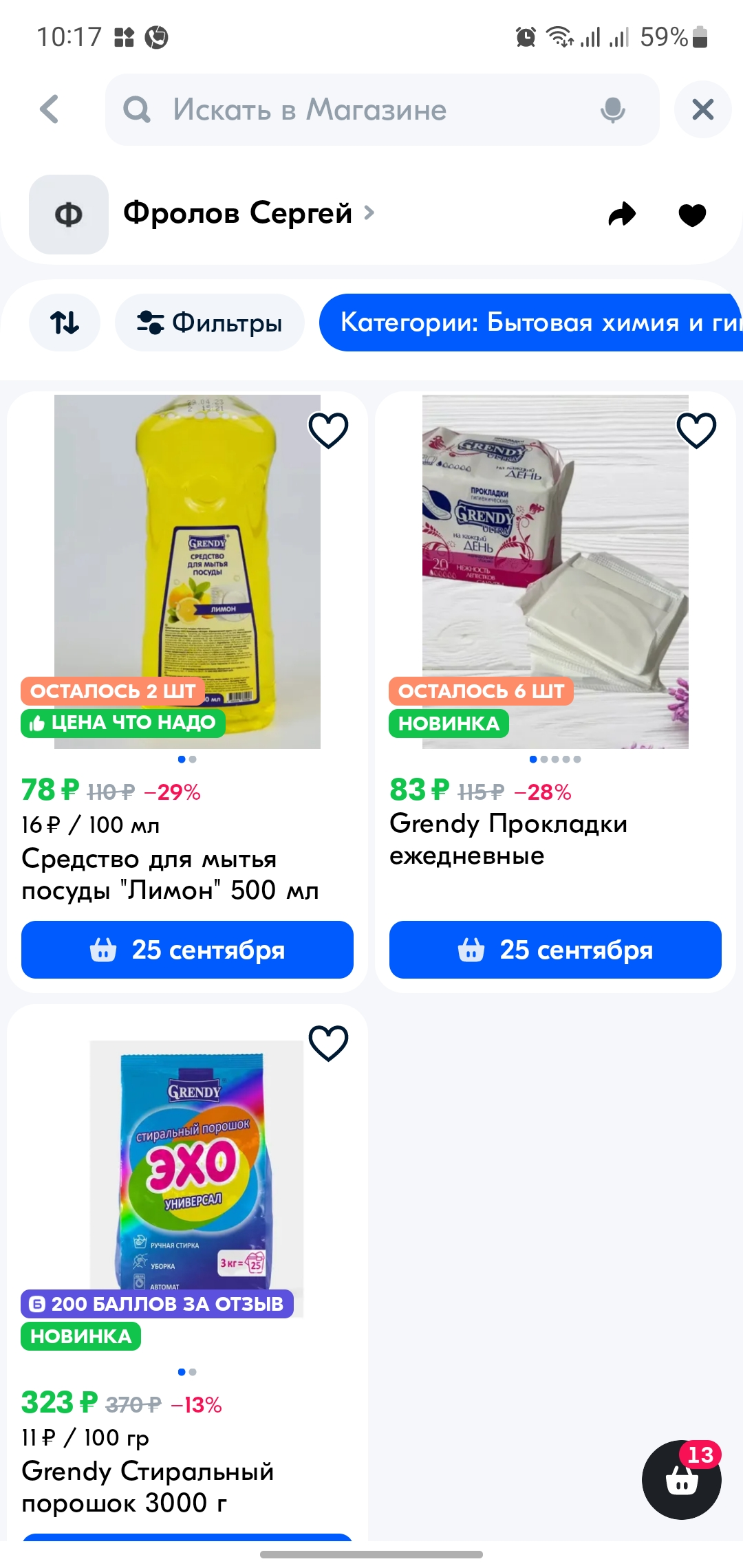Open the sorting options
The height and width of the screenshot is (1568, 743).
point(65,323)
